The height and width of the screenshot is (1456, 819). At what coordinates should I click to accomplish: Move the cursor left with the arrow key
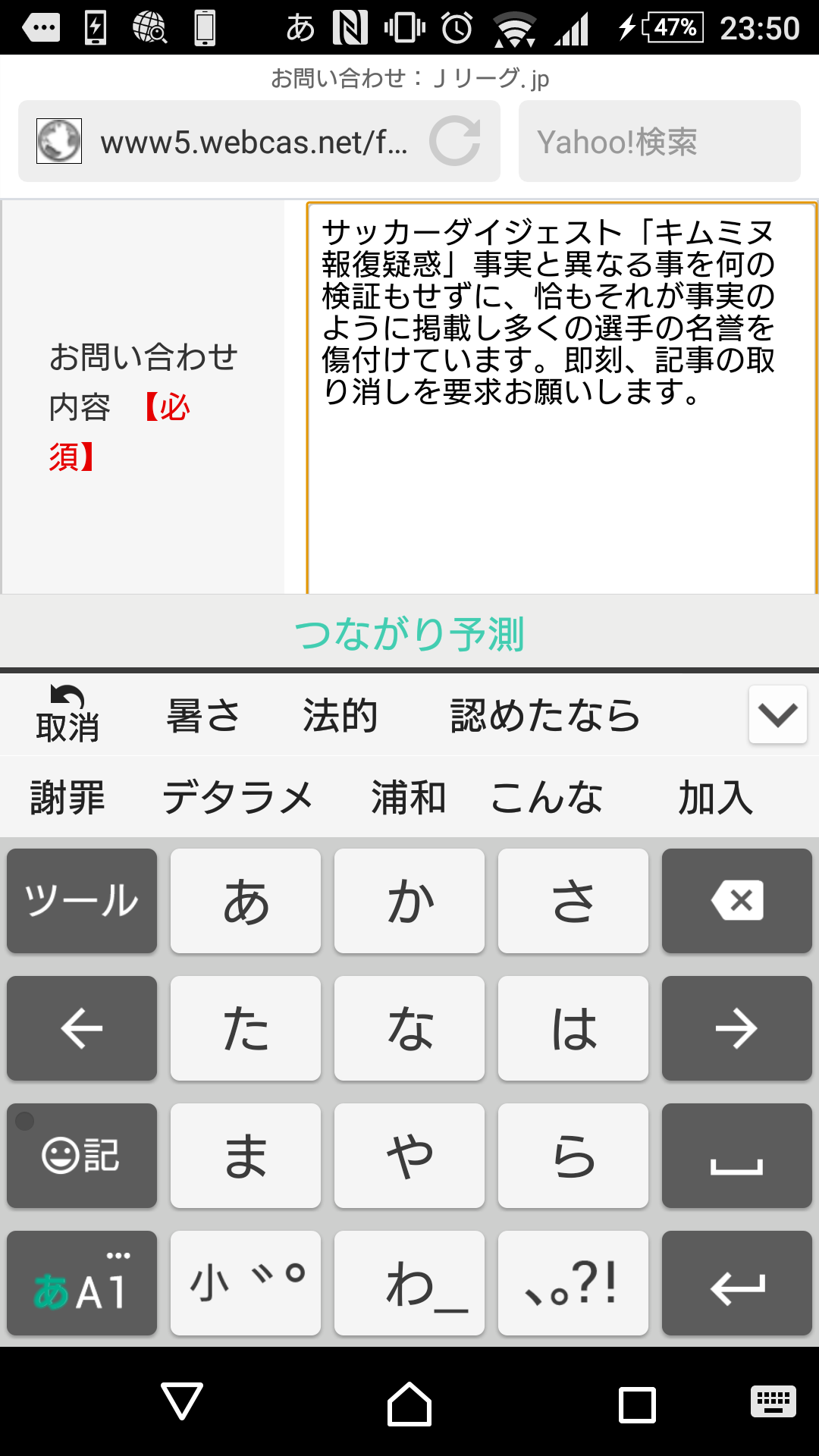click(x=82, y=1028)
